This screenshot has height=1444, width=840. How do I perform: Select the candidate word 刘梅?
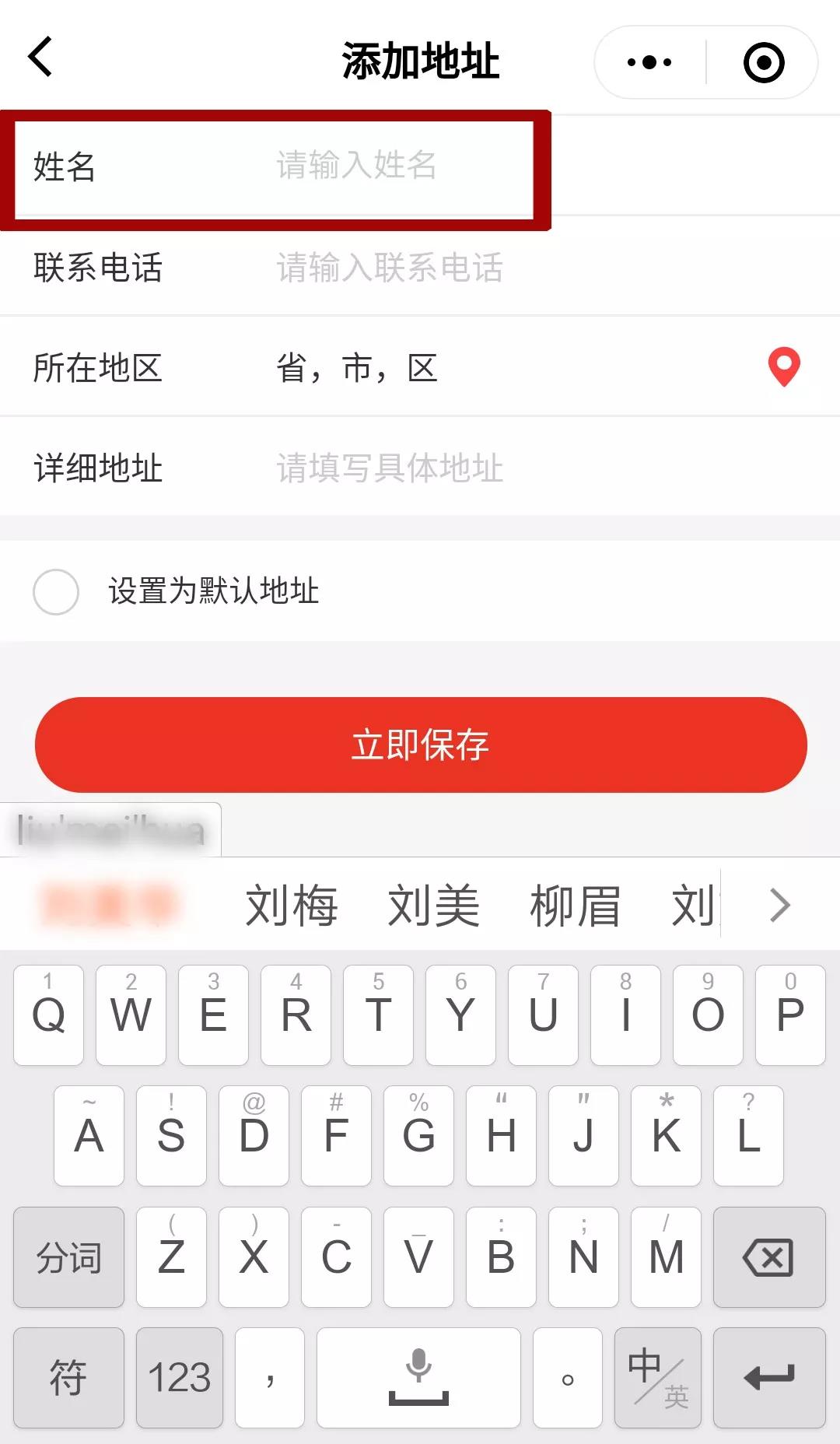point(293,905)
